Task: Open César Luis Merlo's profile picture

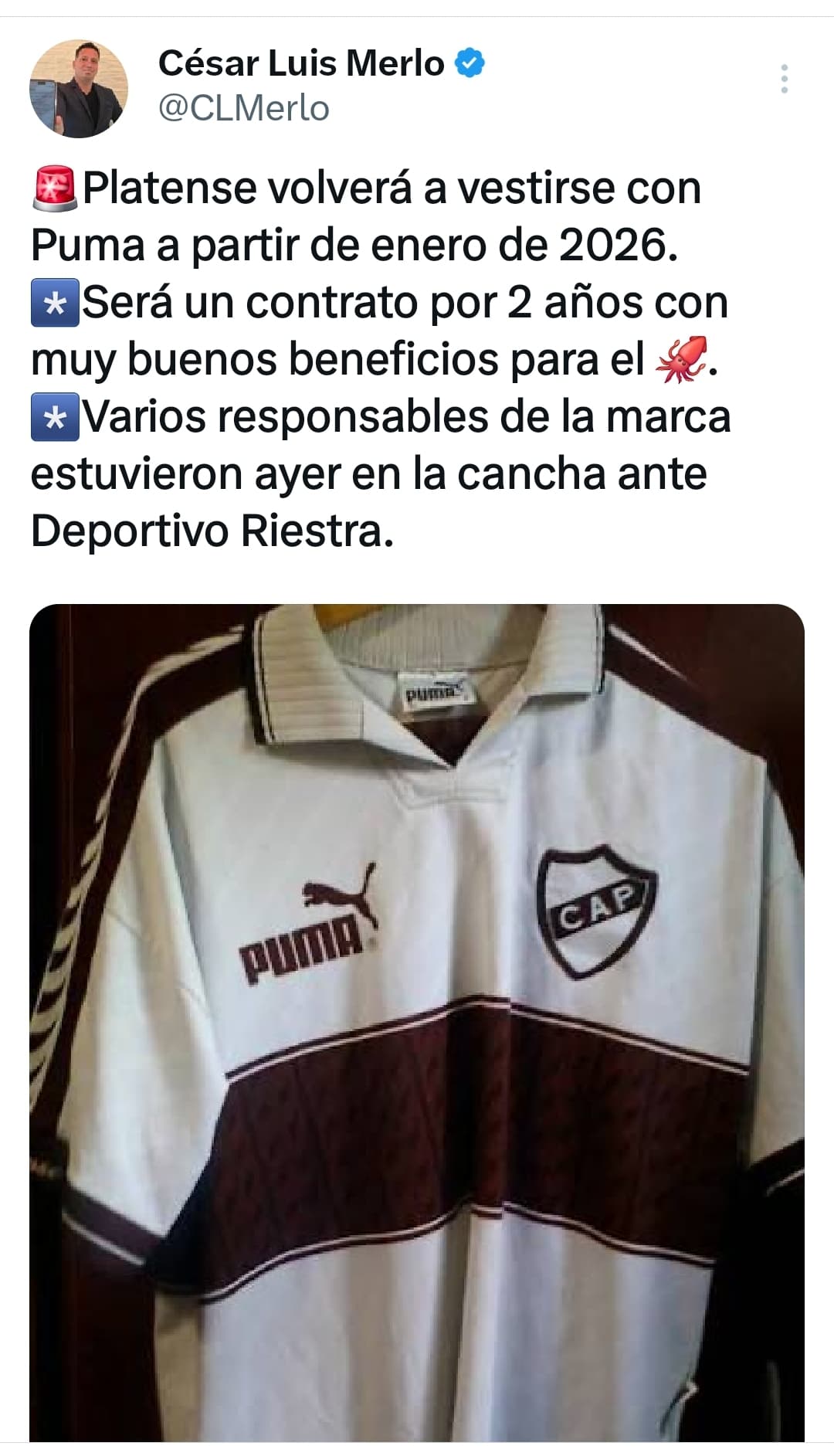Action: point(79,89)
